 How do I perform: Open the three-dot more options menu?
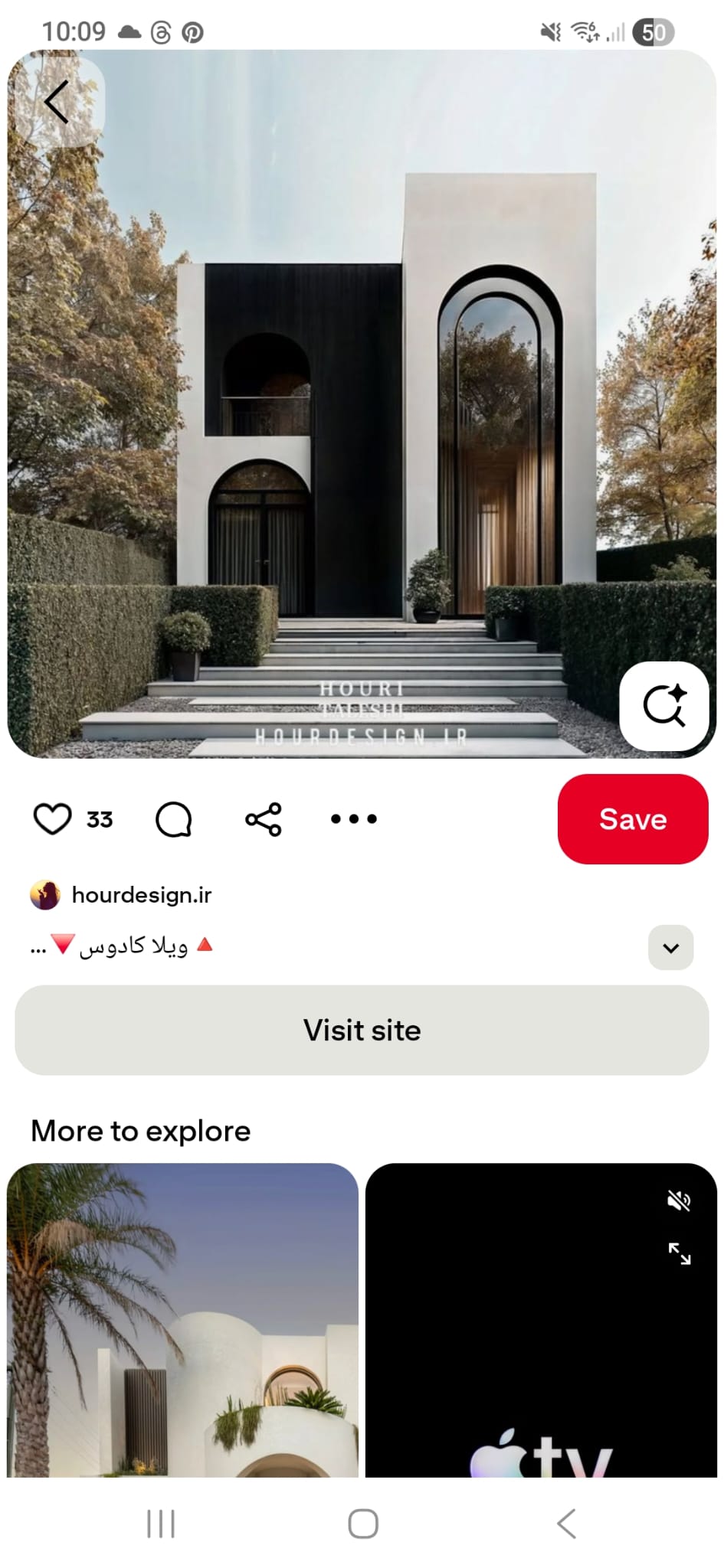tap(353, 819)
